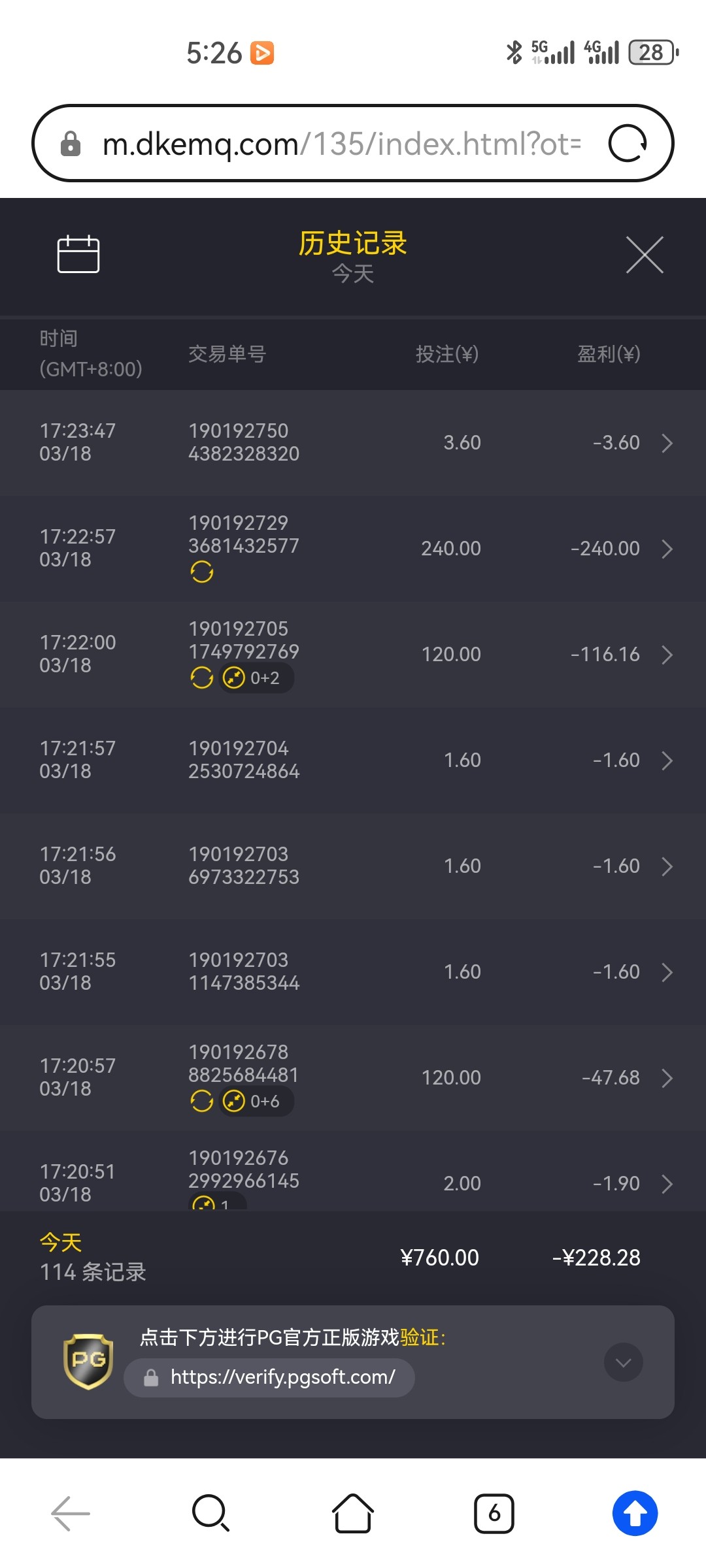This screenshot has height=1568, width=706.
Task: Reload the page from the address bar
Action: point(628,143)
